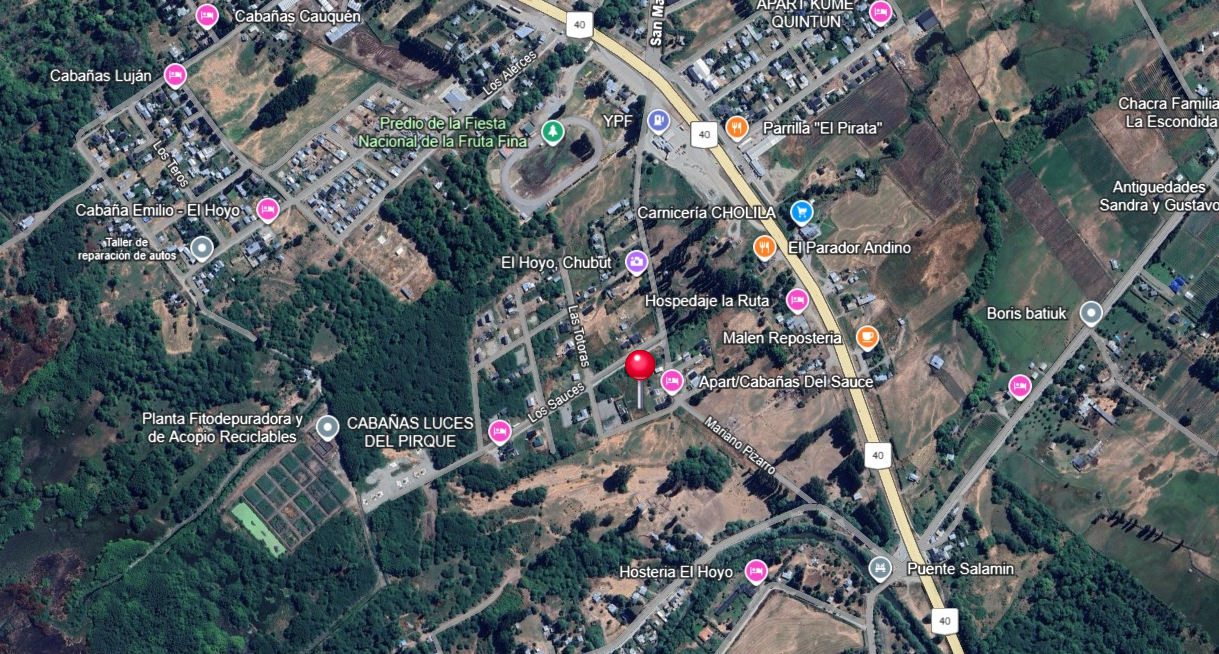Open the Puente Salamin bridge marker

[880, 568]
